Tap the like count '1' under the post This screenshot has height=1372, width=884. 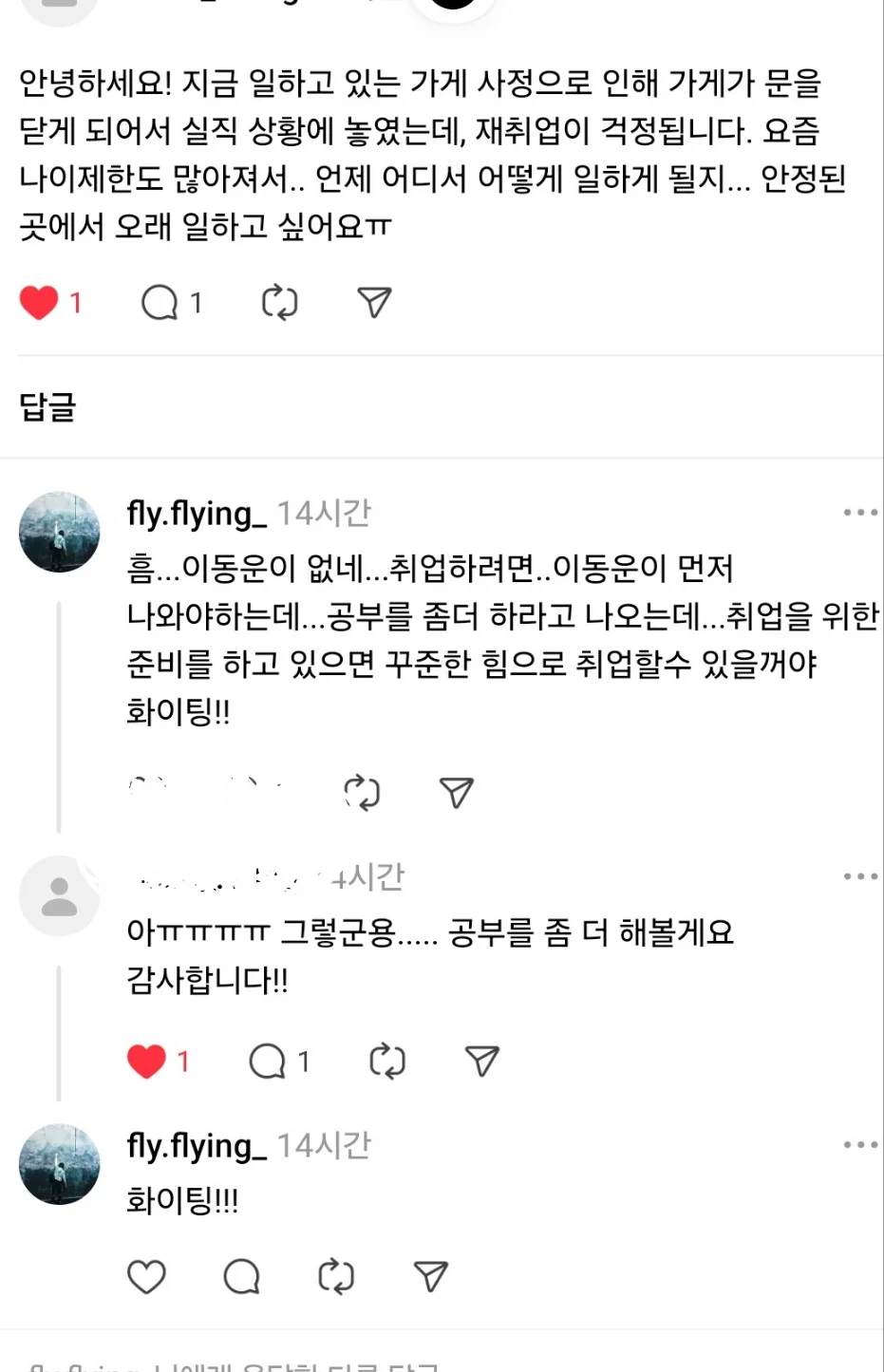[74, 301]
